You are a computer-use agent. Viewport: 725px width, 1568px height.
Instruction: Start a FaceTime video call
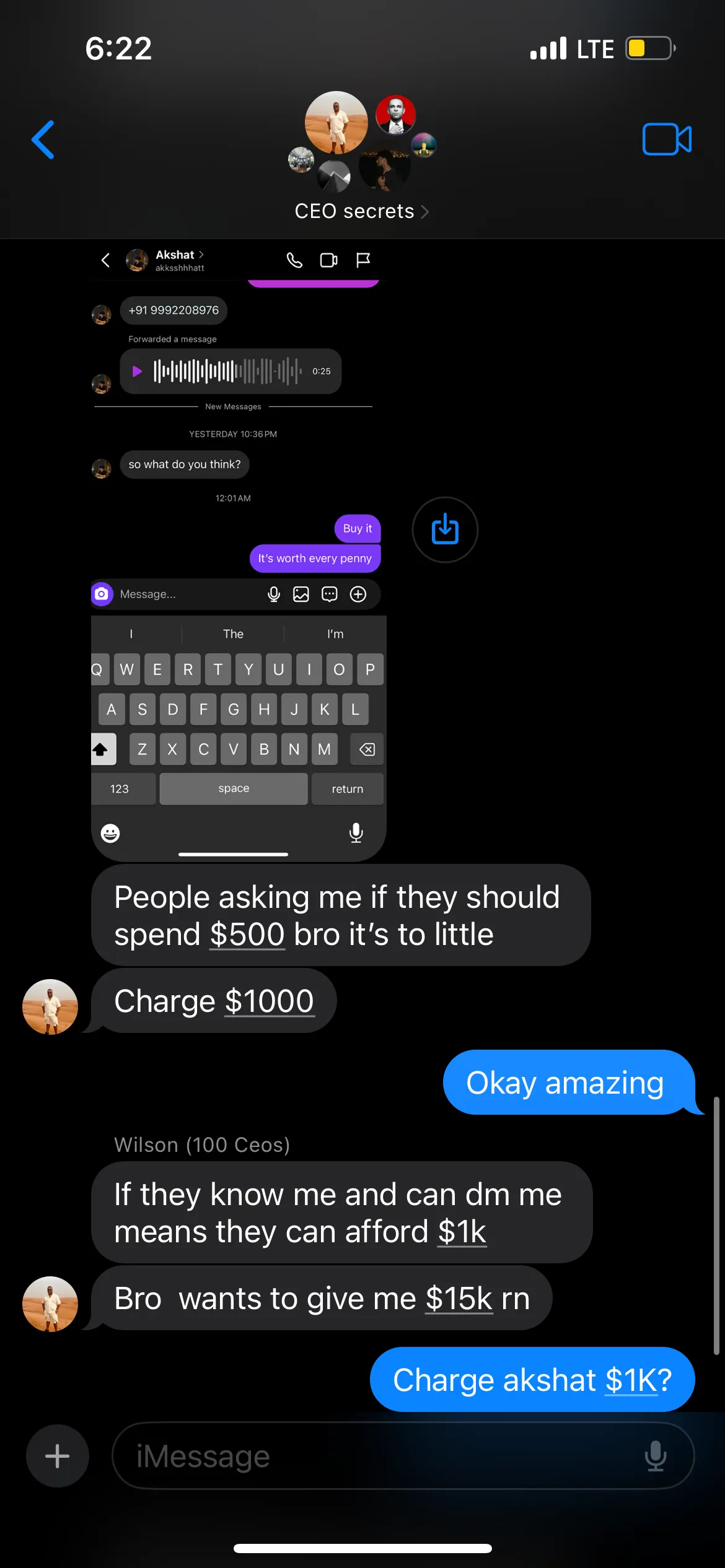(x=667, y=139)
